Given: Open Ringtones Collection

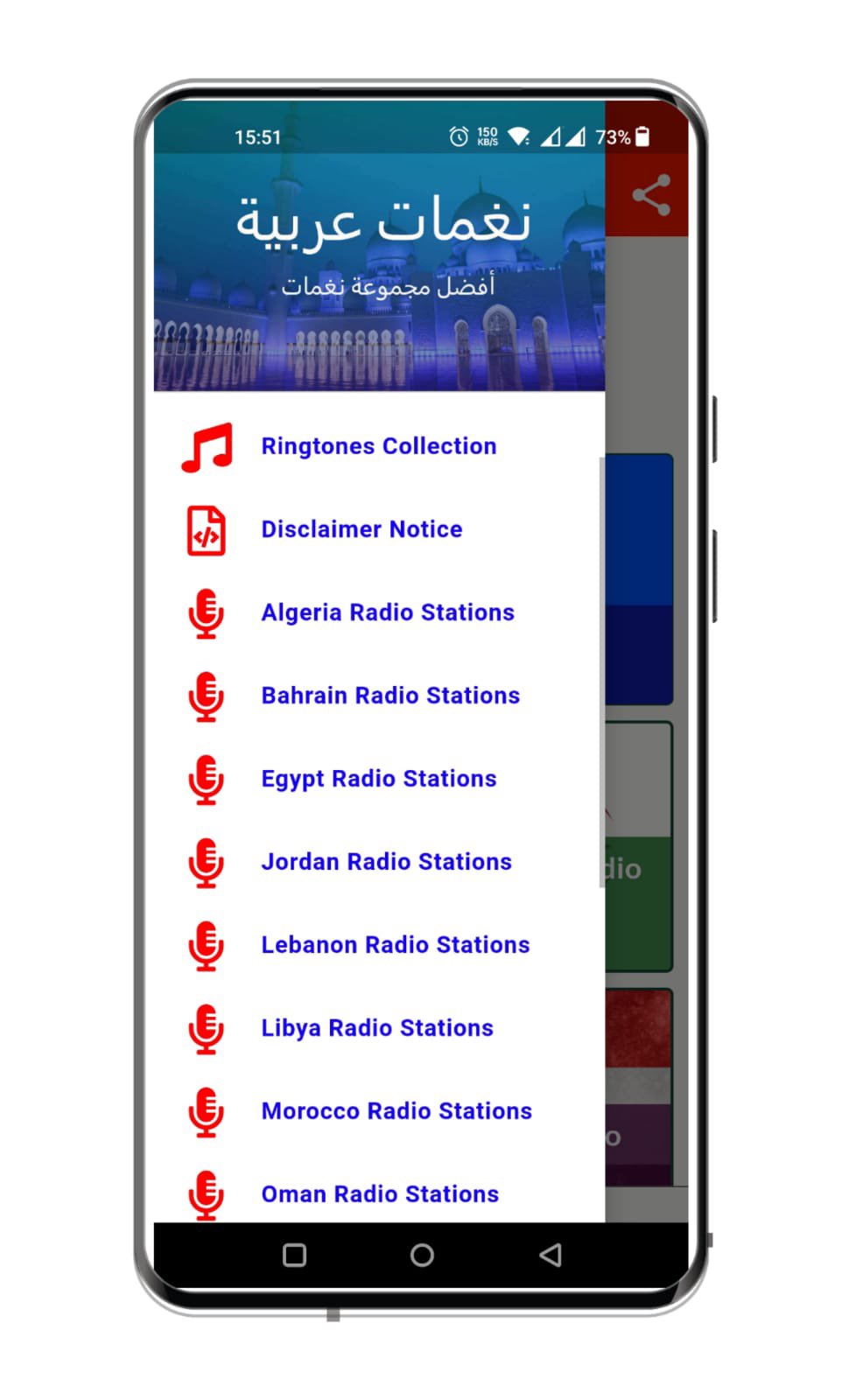Looking at the screenshot, I should (378, 446).
